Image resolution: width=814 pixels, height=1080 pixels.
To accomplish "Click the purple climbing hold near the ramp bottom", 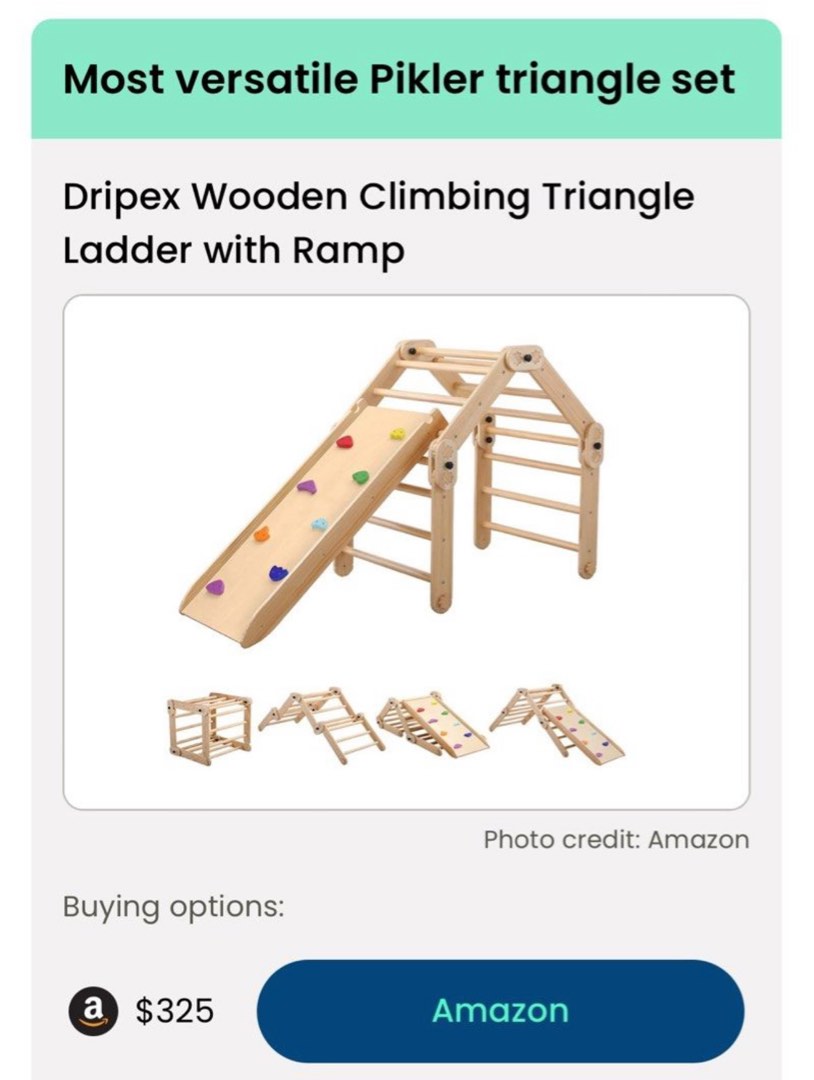I will [215, 584].
